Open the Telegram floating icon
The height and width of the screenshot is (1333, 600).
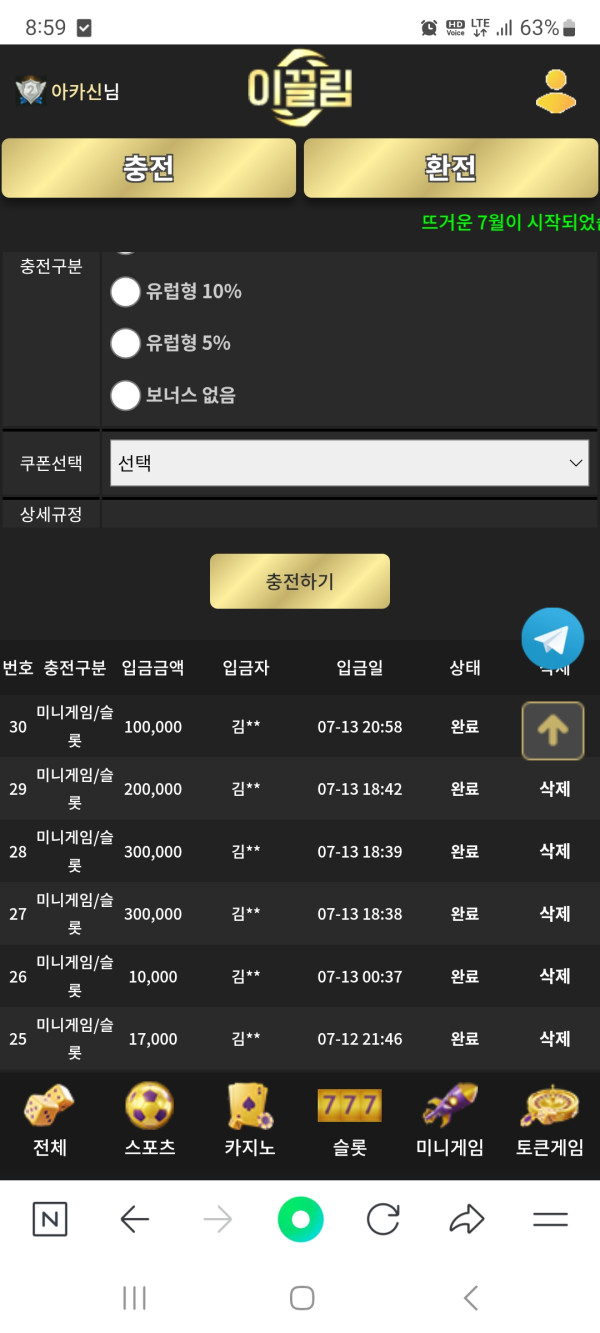click(x=552, y=639)
